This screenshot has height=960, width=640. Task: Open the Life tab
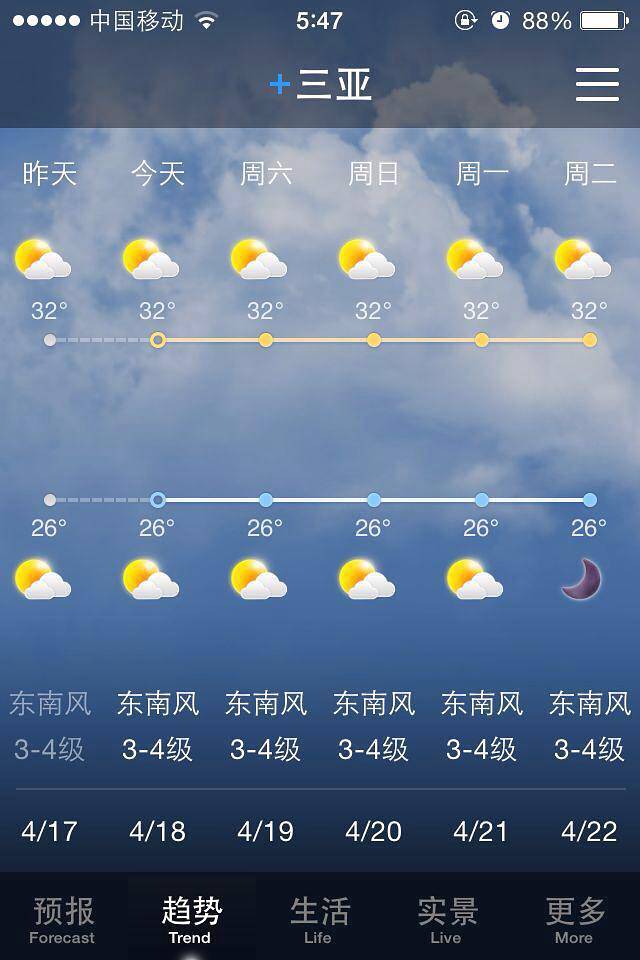(x=319, y=919)
